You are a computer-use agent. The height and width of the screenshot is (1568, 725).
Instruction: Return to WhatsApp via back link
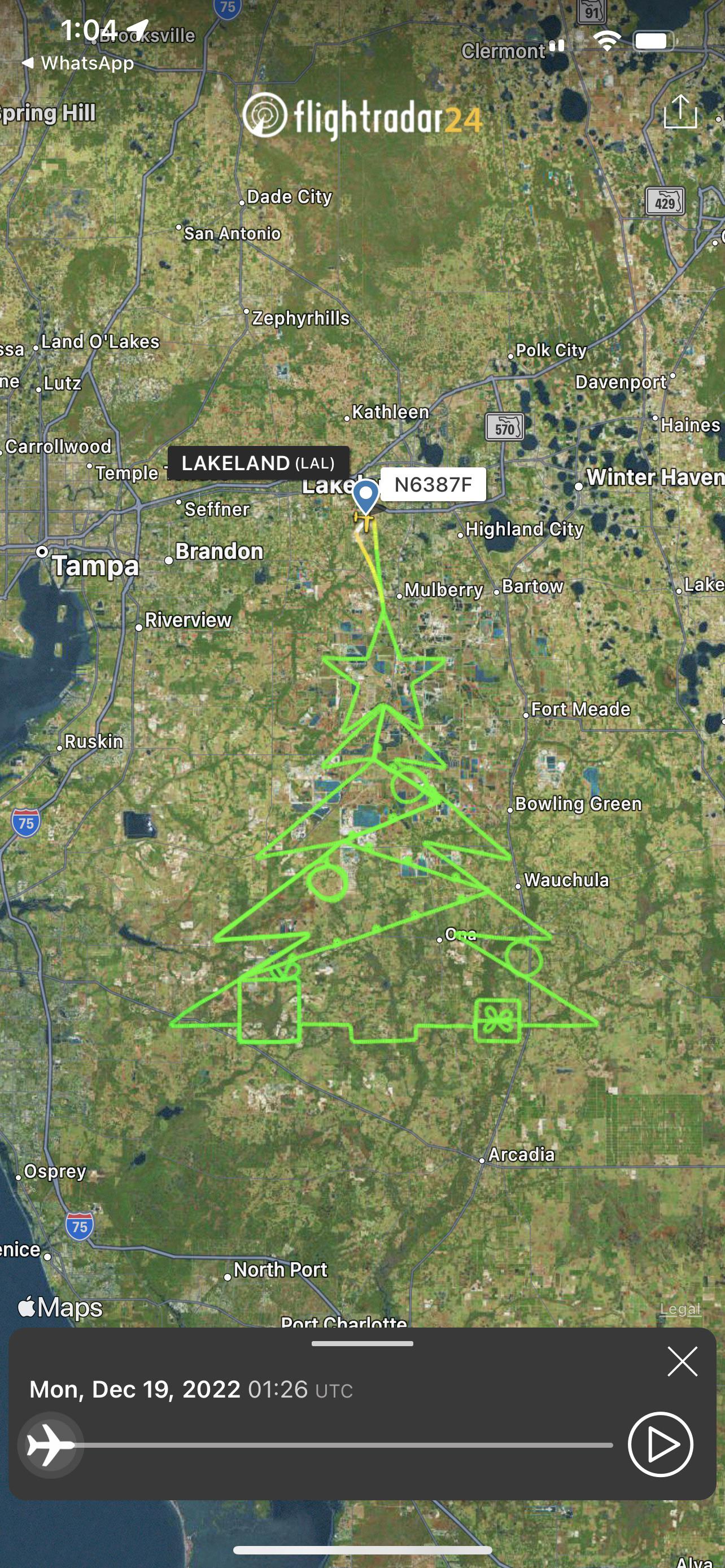(x=78, y=63)
